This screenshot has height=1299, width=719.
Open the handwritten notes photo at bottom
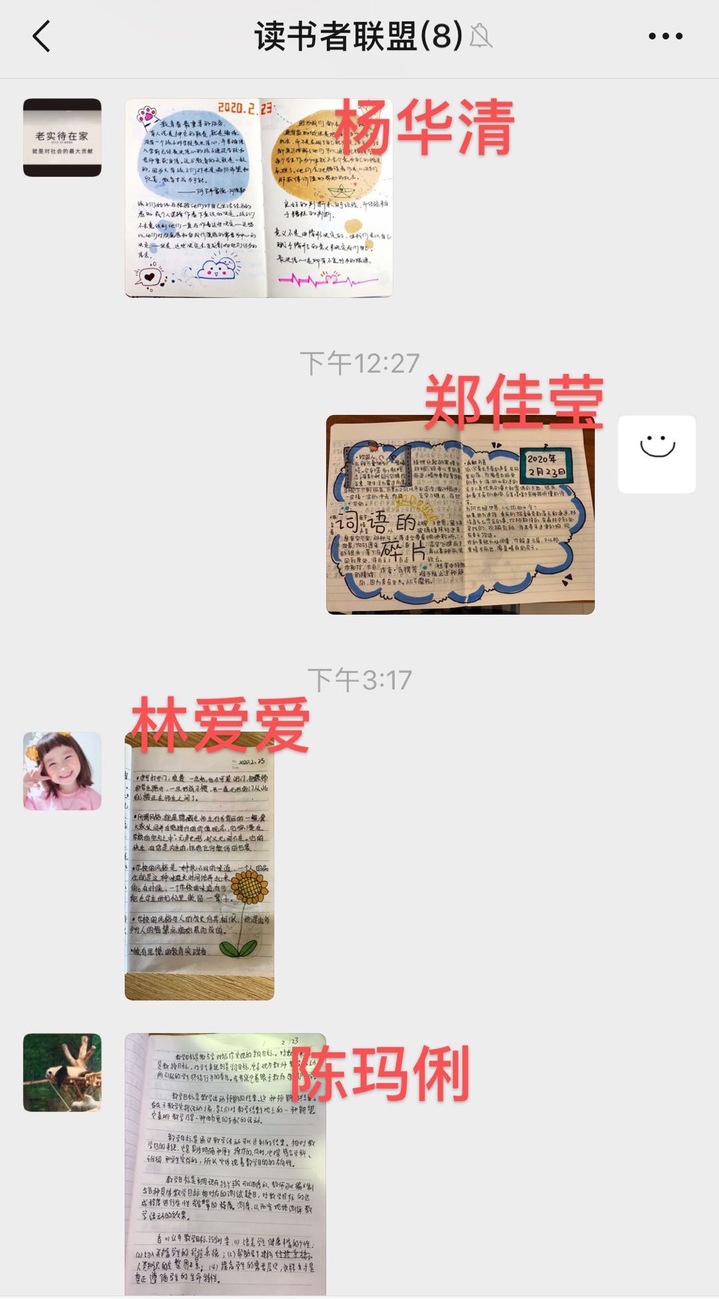[225, 1165]
